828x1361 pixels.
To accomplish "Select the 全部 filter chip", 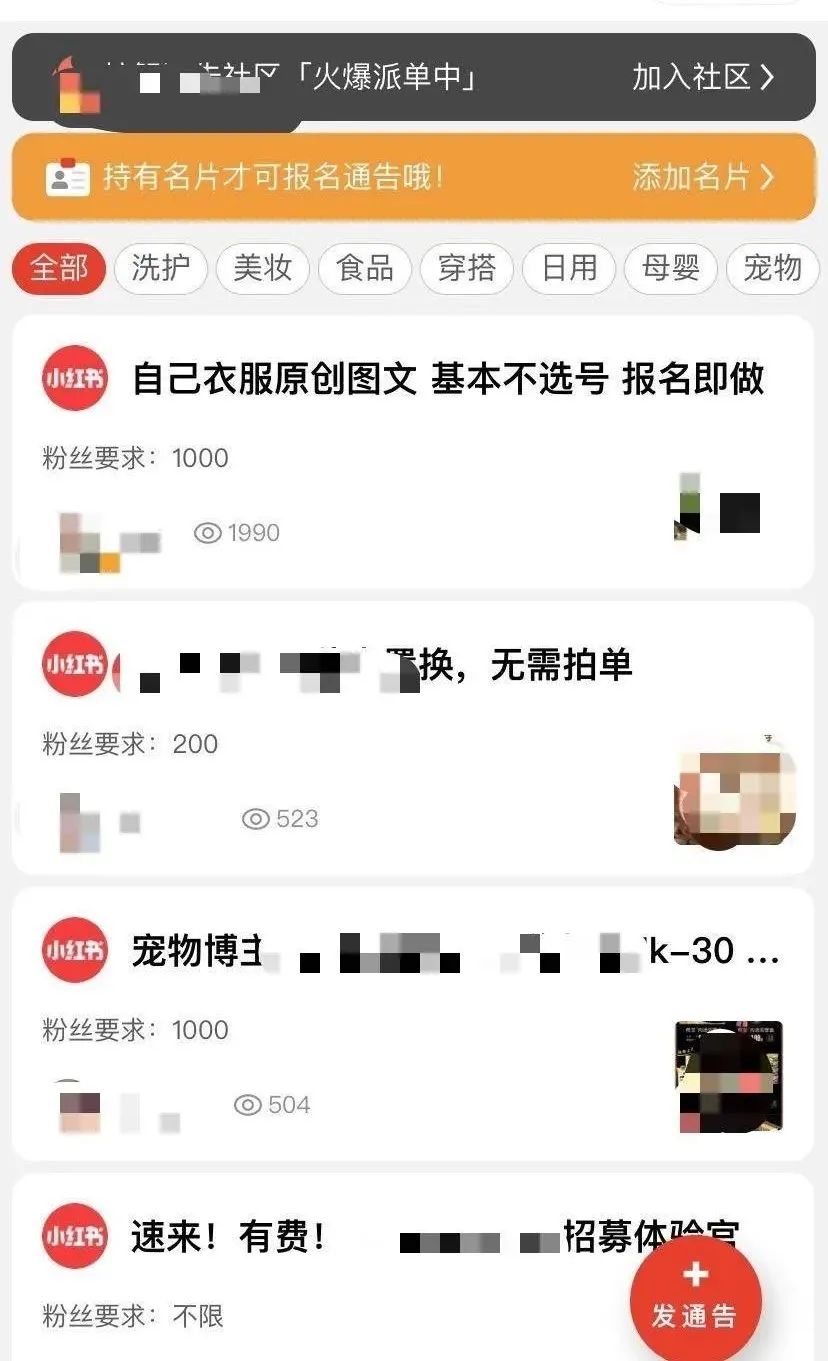I will (59, 269).
